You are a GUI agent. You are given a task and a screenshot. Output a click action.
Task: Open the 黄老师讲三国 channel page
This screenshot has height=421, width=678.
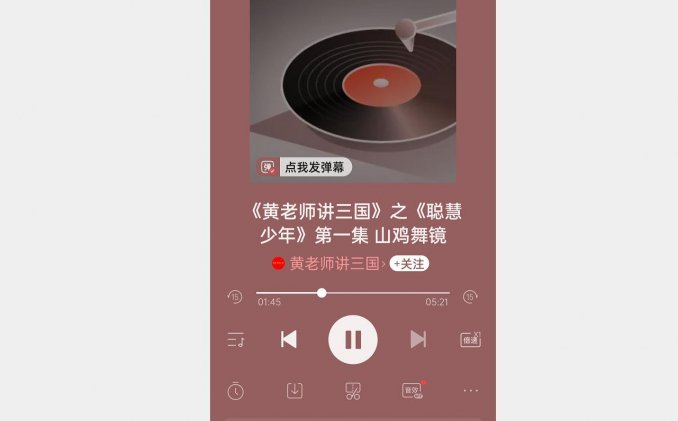coord(334,264)
